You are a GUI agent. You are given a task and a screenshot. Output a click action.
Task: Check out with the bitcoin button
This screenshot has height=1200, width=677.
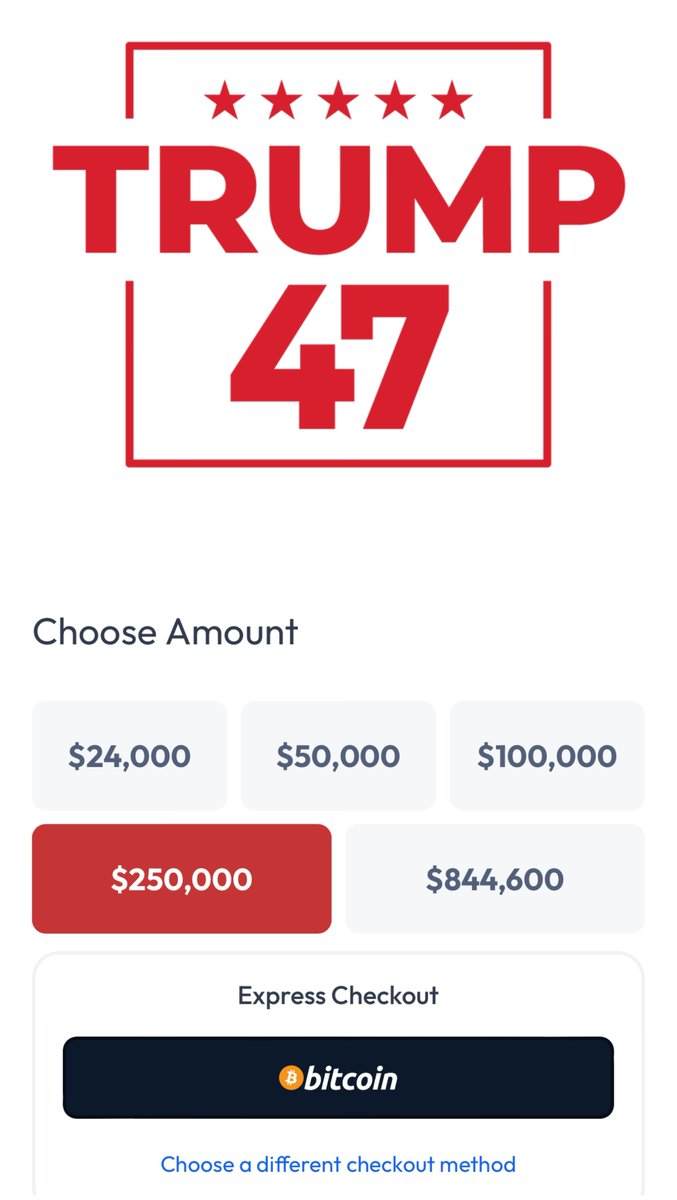[338, 1077]
